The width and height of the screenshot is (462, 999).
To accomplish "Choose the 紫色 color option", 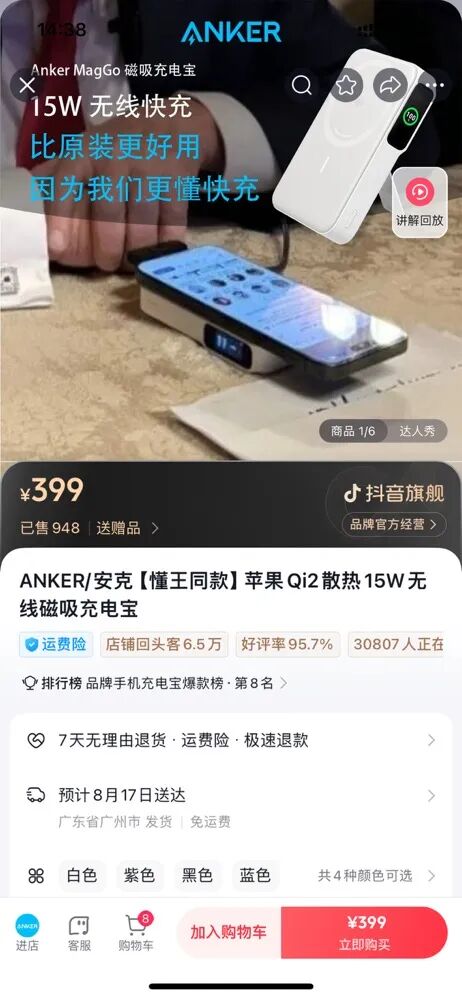I will coord(140,875).
